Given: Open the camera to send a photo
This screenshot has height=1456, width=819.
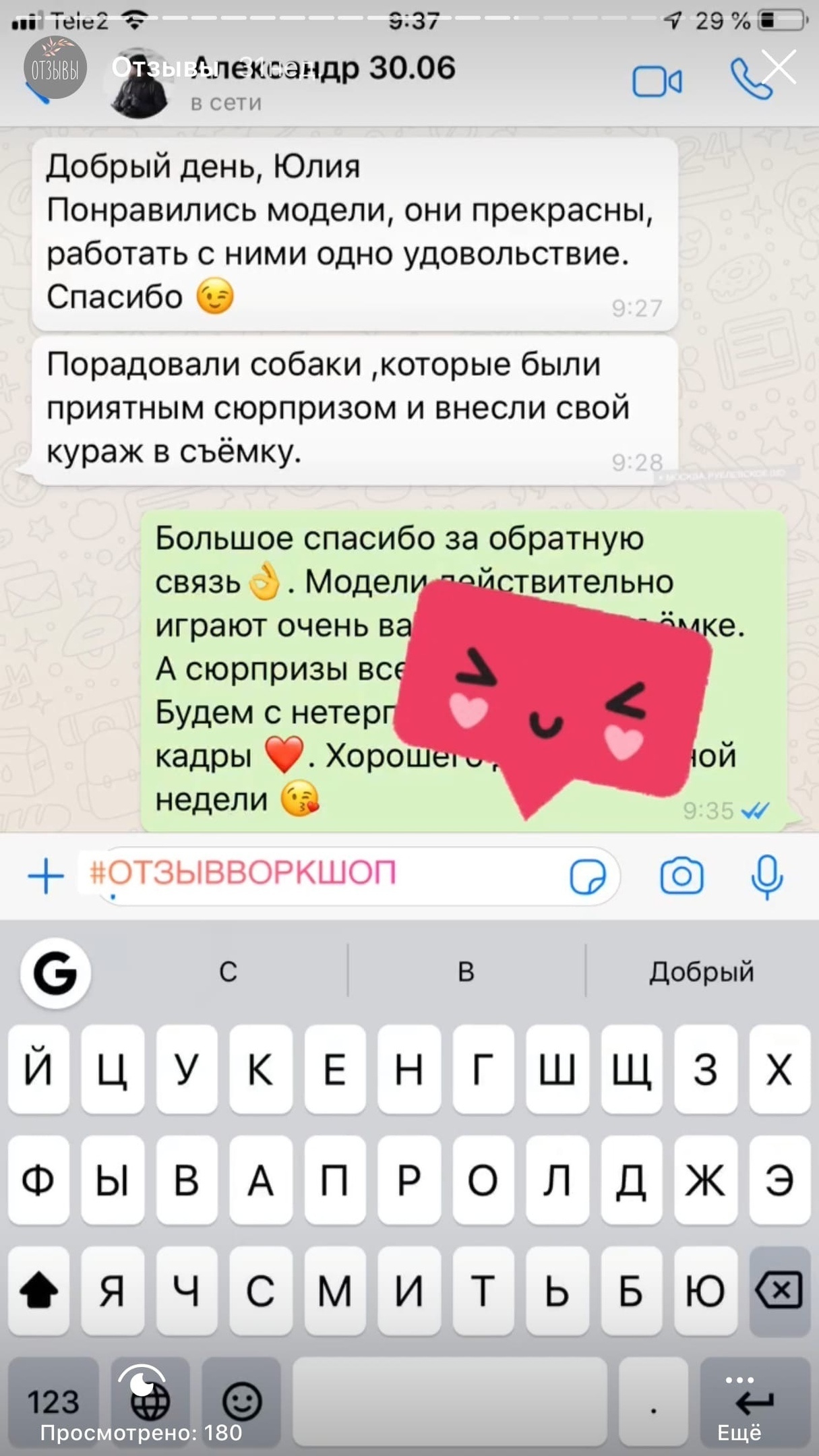Looking at the screenshot, I should click(x=683, y=876).
